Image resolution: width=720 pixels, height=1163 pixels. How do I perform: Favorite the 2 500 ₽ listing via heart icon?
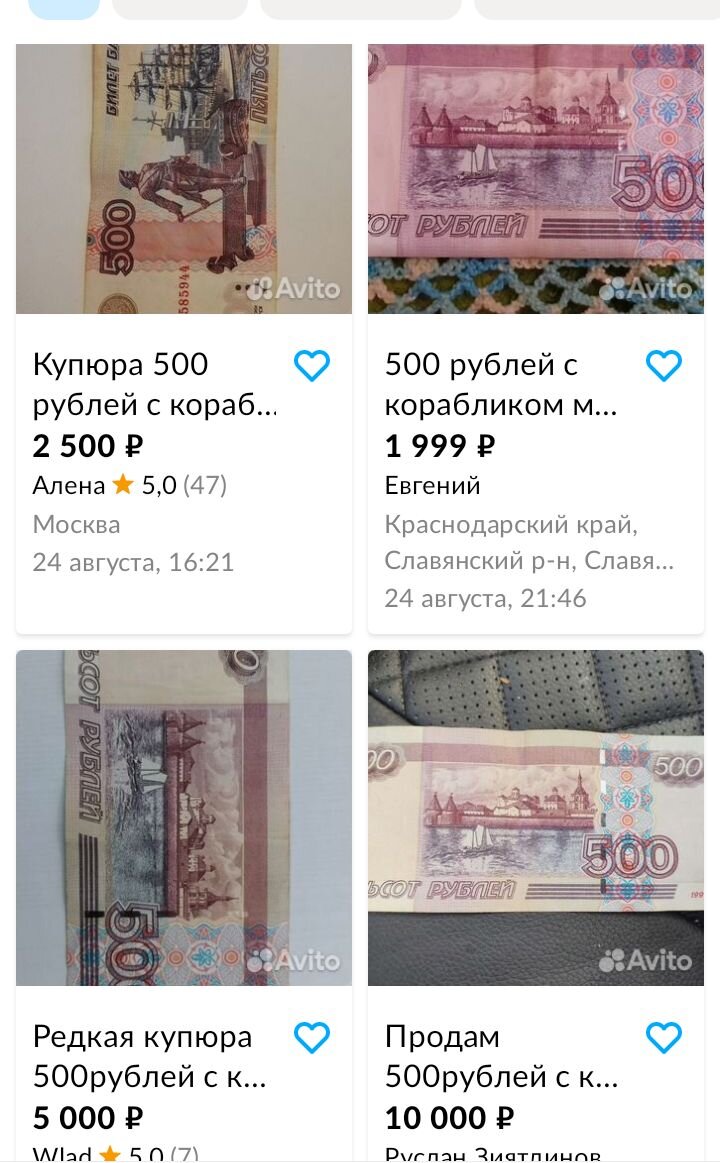pos(311,366)
